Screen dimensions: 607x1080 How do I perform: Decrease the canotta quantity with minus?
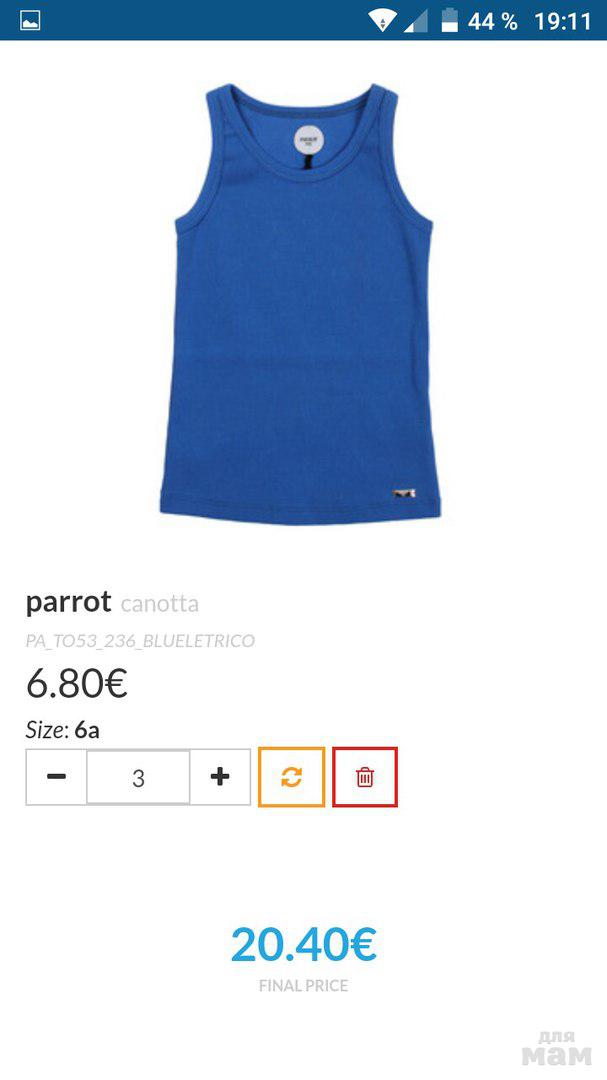pyautogui.click(x=57, y=777)
